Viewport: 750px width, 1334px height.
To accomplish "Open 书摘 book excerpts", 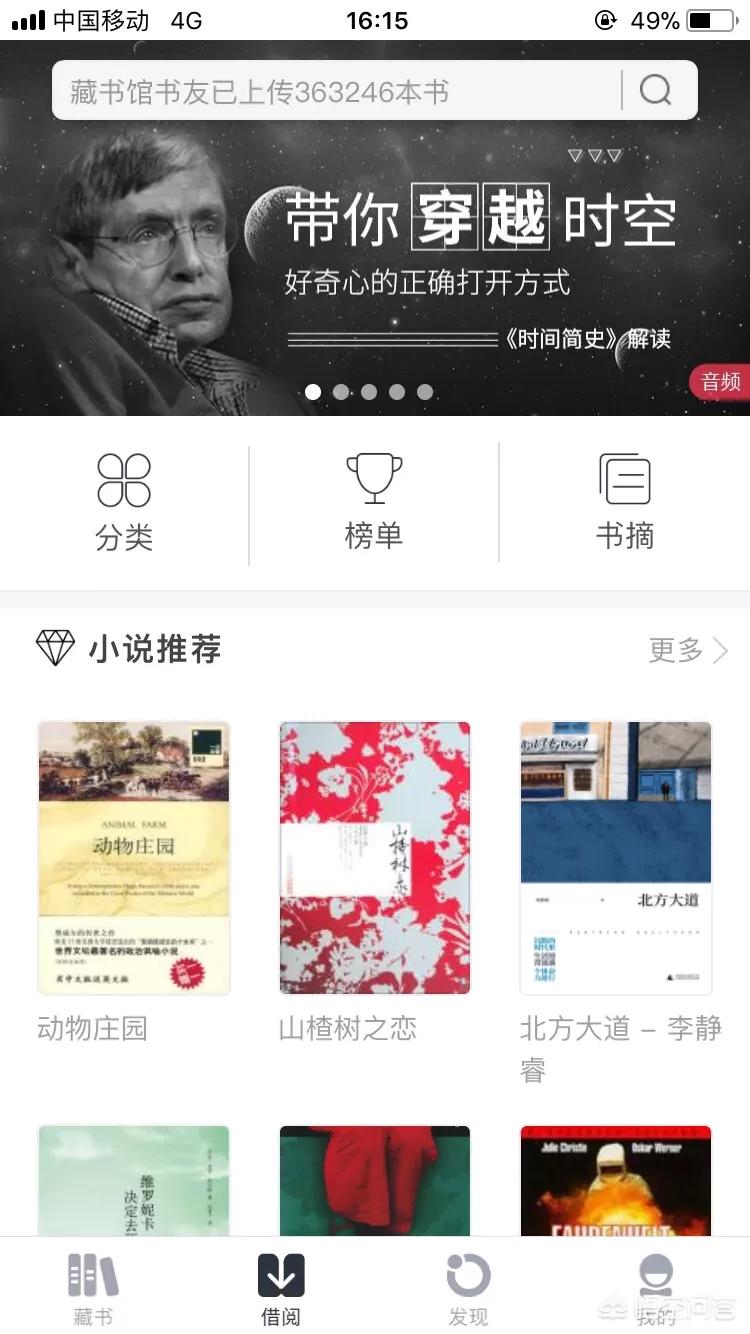I will coord(624,502).
